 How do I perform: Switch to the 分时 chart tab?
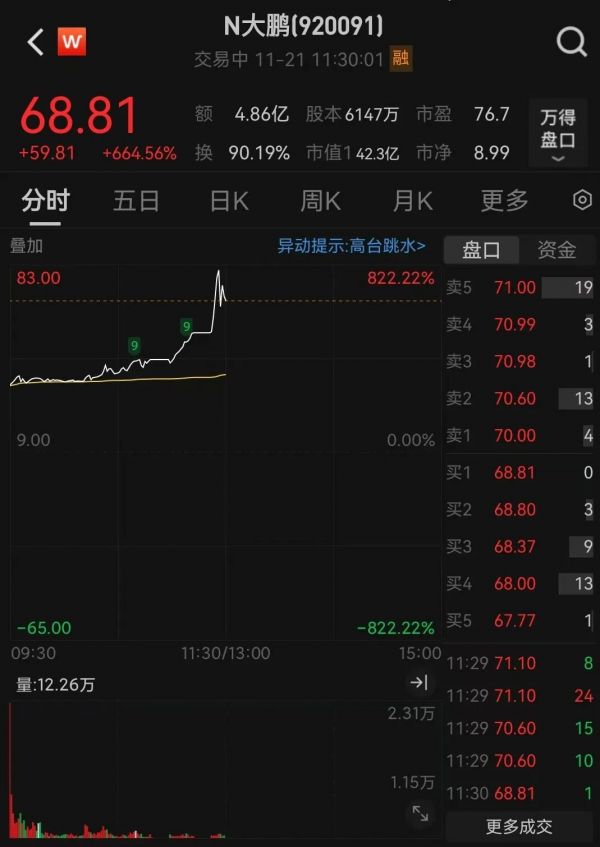click(46, 201)
